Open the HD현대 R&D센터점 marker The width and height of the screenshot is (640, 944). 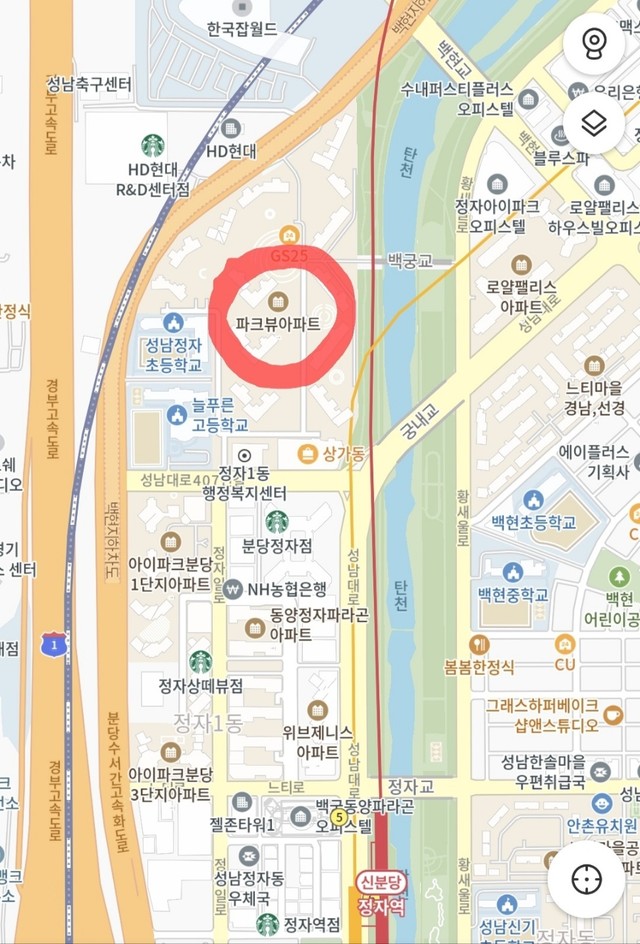click(x=152, y=146)
